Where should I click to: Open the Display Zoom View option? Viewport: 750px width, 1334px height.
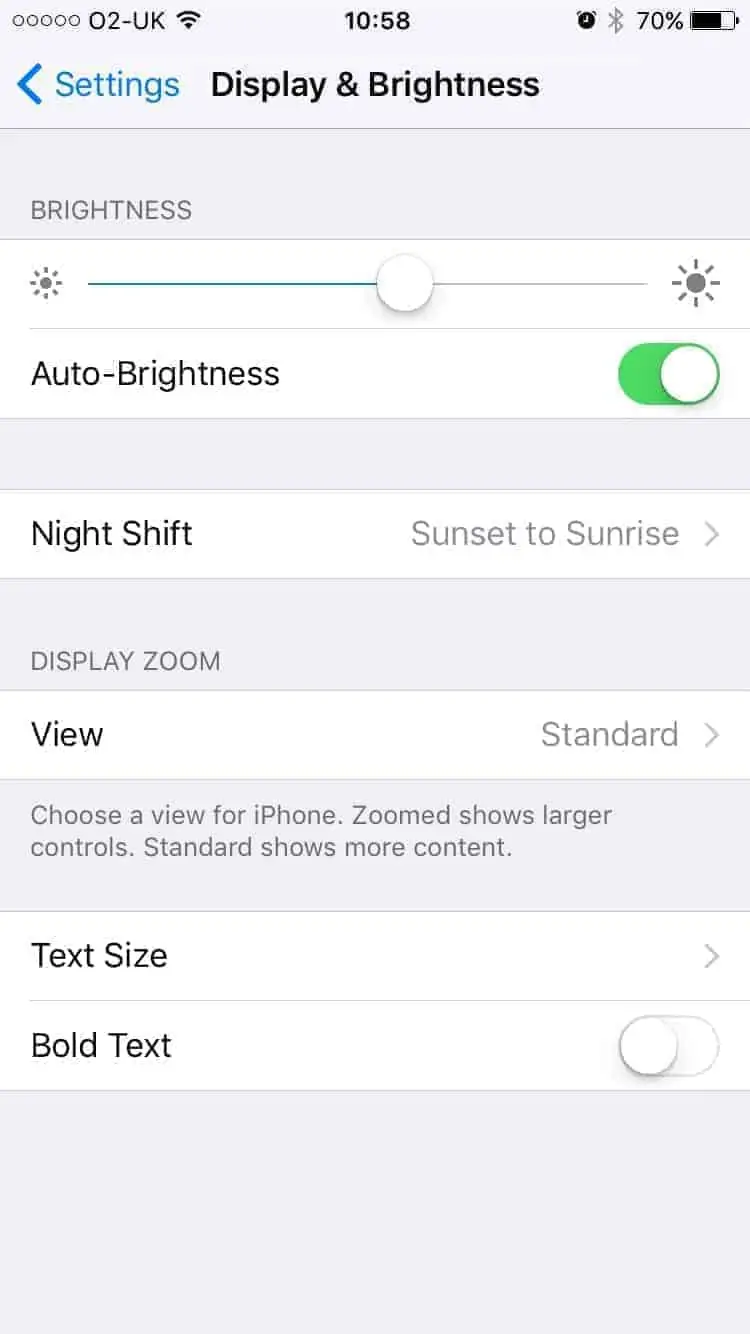pos(375,735)
